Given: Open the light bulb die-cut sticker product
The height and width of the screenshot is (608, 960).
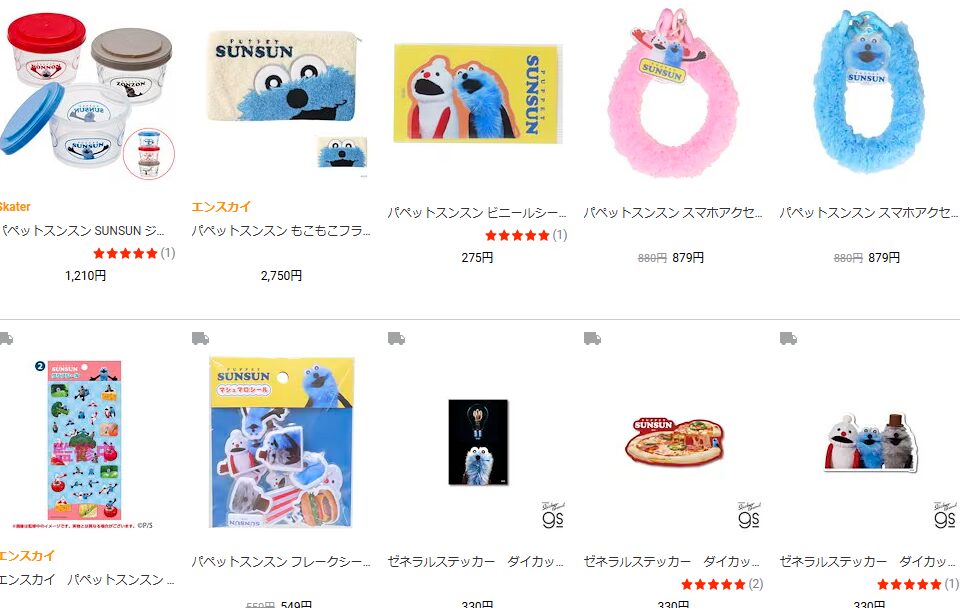Looking at the screenshot, I should (478, 443).
